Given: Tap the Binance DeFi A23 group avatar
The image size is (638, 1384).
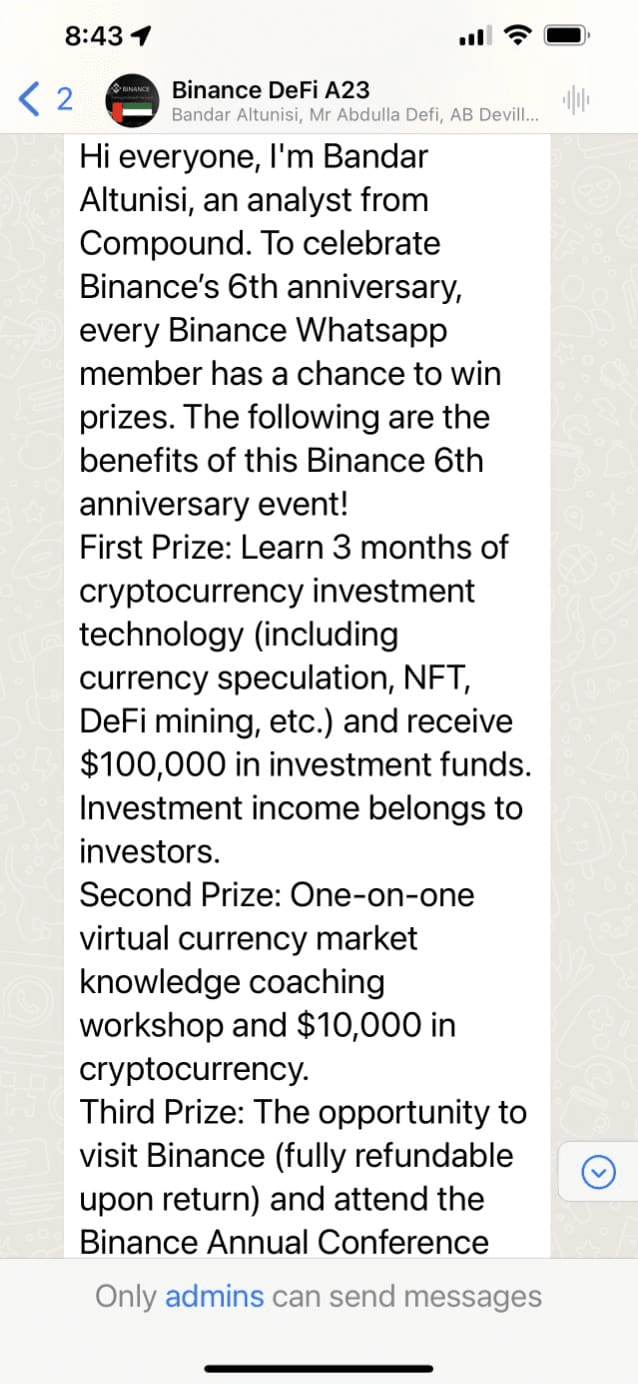Looking at the screenshot, I should click(x=133, y=100).
